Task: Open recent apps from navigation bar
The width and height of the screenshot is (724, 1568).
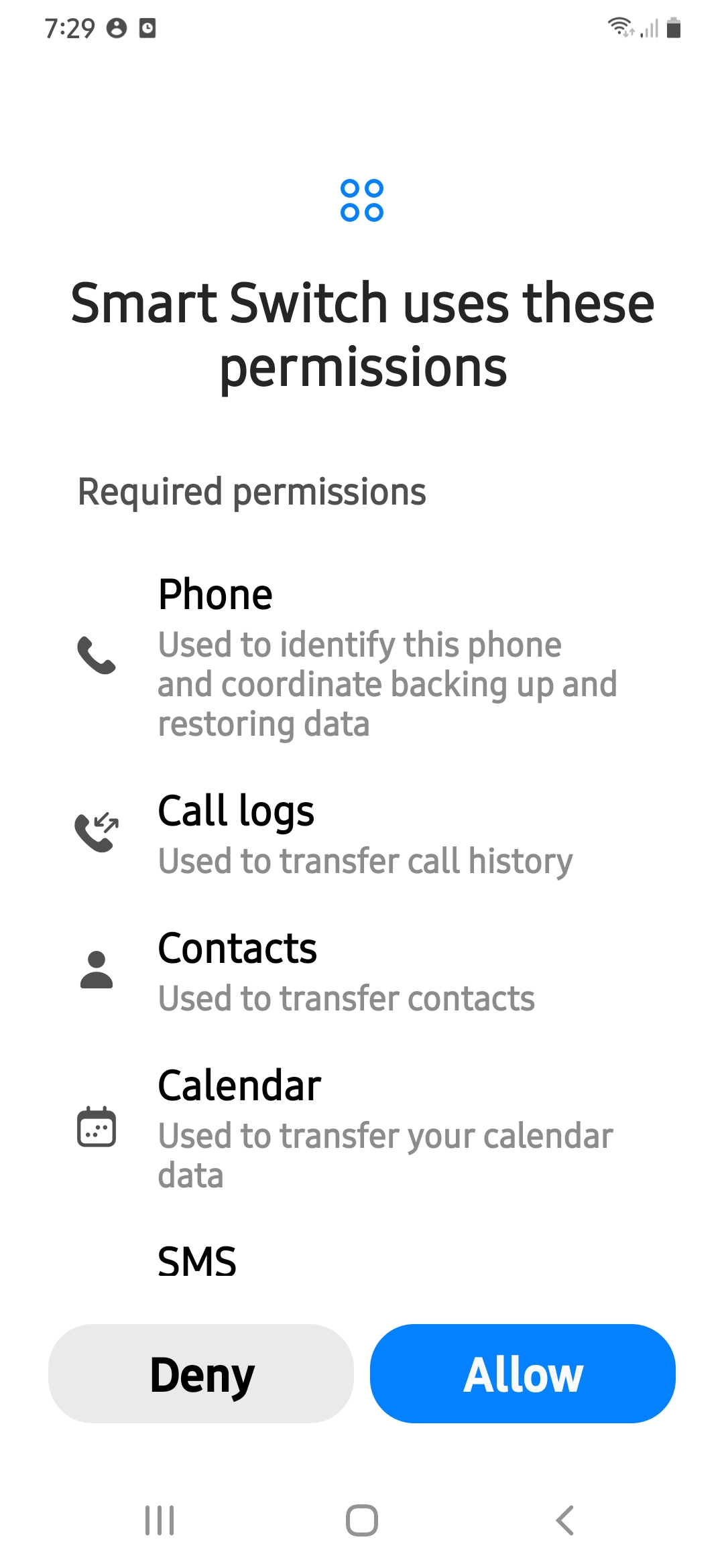Action: click(160, 1520)
